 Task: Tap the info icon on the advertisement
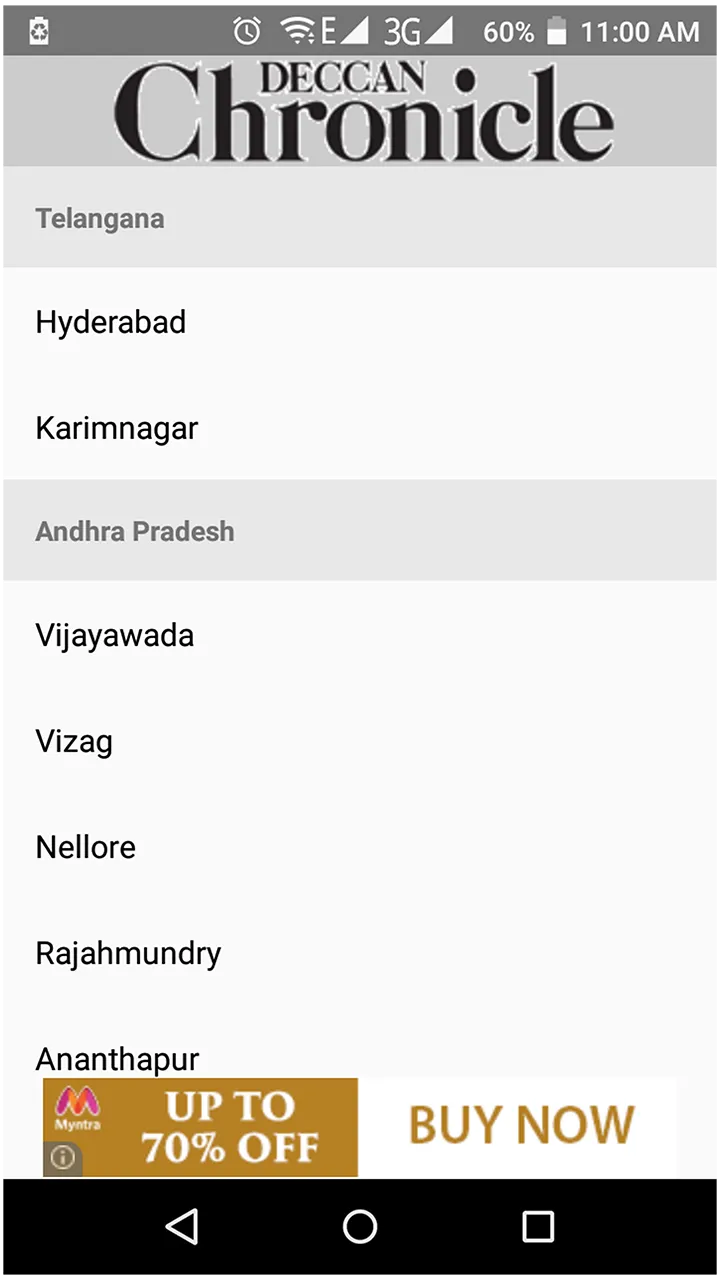(62, 1158)
